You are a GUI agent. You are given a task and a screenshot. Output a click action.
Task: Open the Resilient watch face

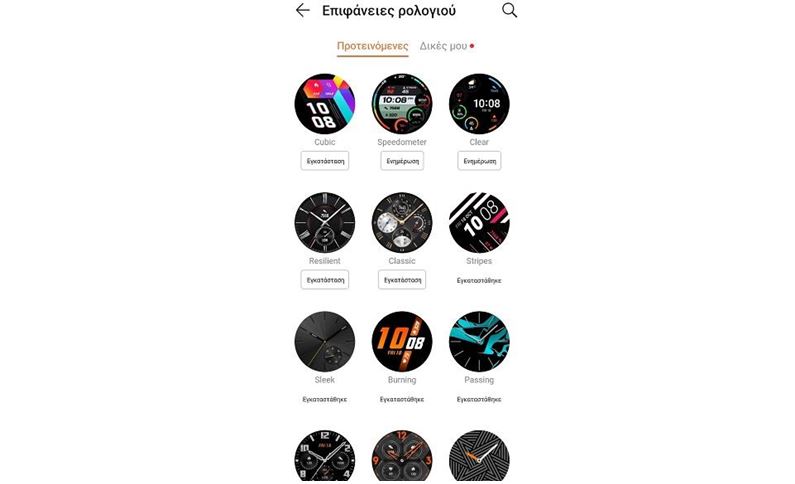click(325, 222)
